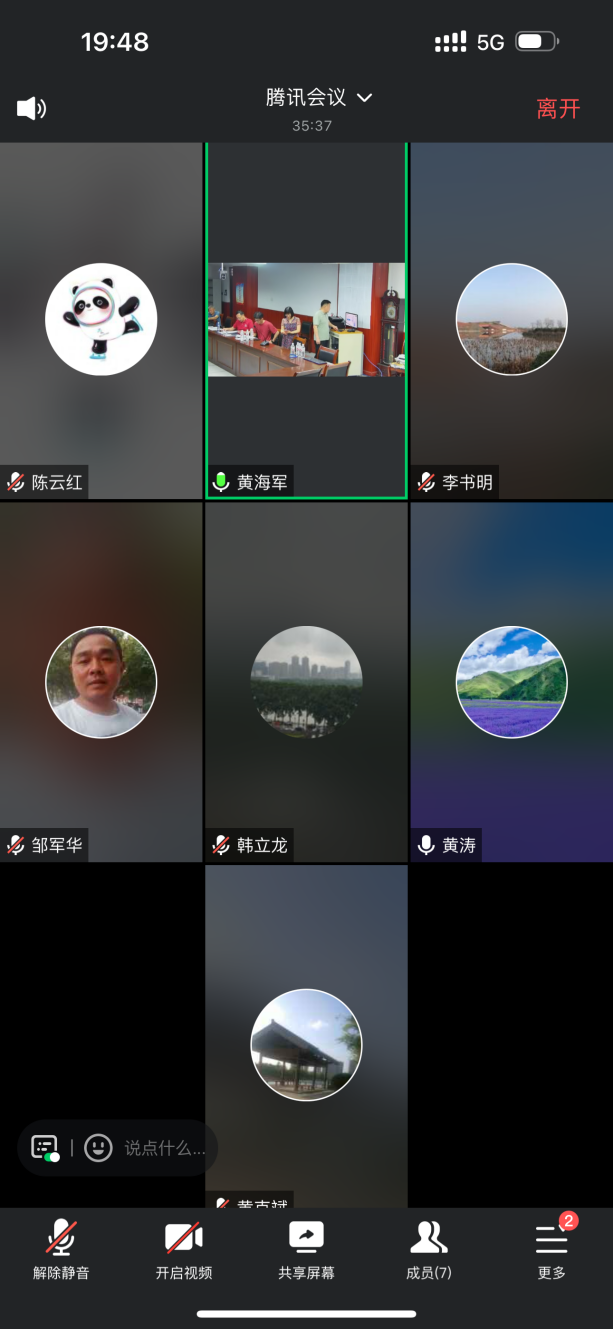Select 黄涛's participant tile
This screenshot has width=613, height=1329.
(511, 682)
